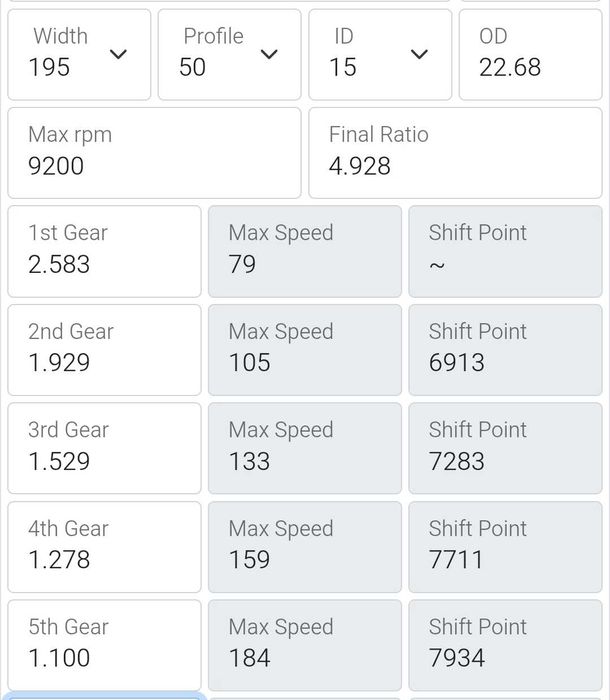Select the 2nd Gear ratio field
This screenshot has height=700, width=610.
pyautogui.click(x=104, y=349)
